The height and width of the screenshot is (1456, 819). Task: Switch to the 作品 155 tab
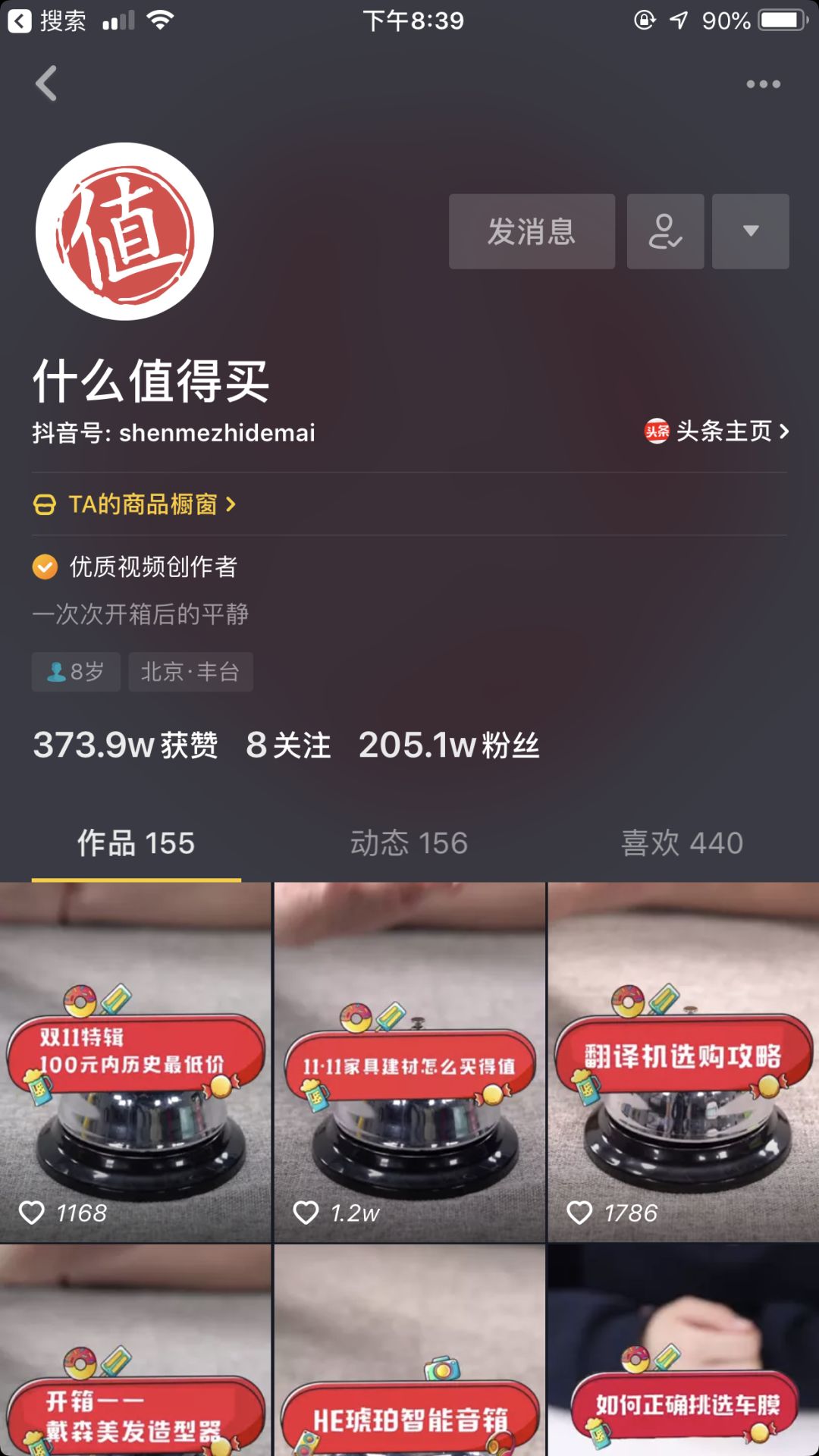[x=136, y=843]
